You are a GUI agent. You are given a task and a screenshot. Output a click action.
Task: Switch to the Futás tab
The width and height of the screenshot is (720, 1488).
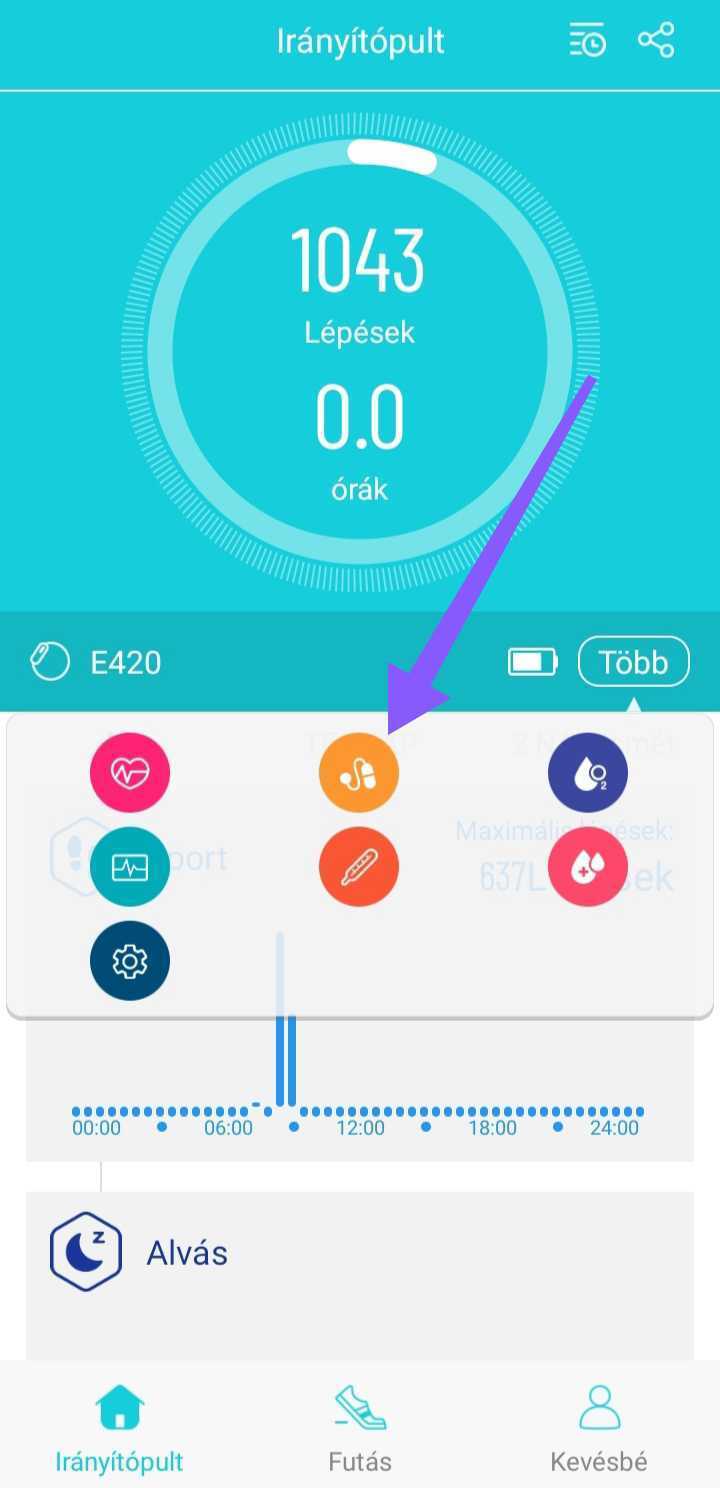pyautogui.click(x=360, y=1428)
